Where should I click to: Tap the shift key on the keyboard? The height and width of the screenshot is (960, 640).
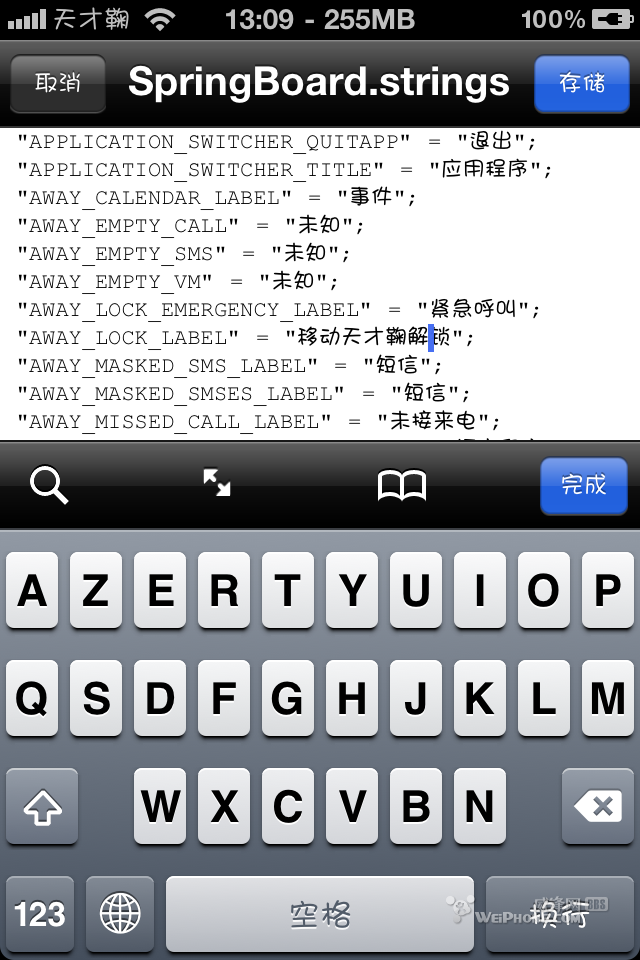pyautogui.click(x=42, y=806)
